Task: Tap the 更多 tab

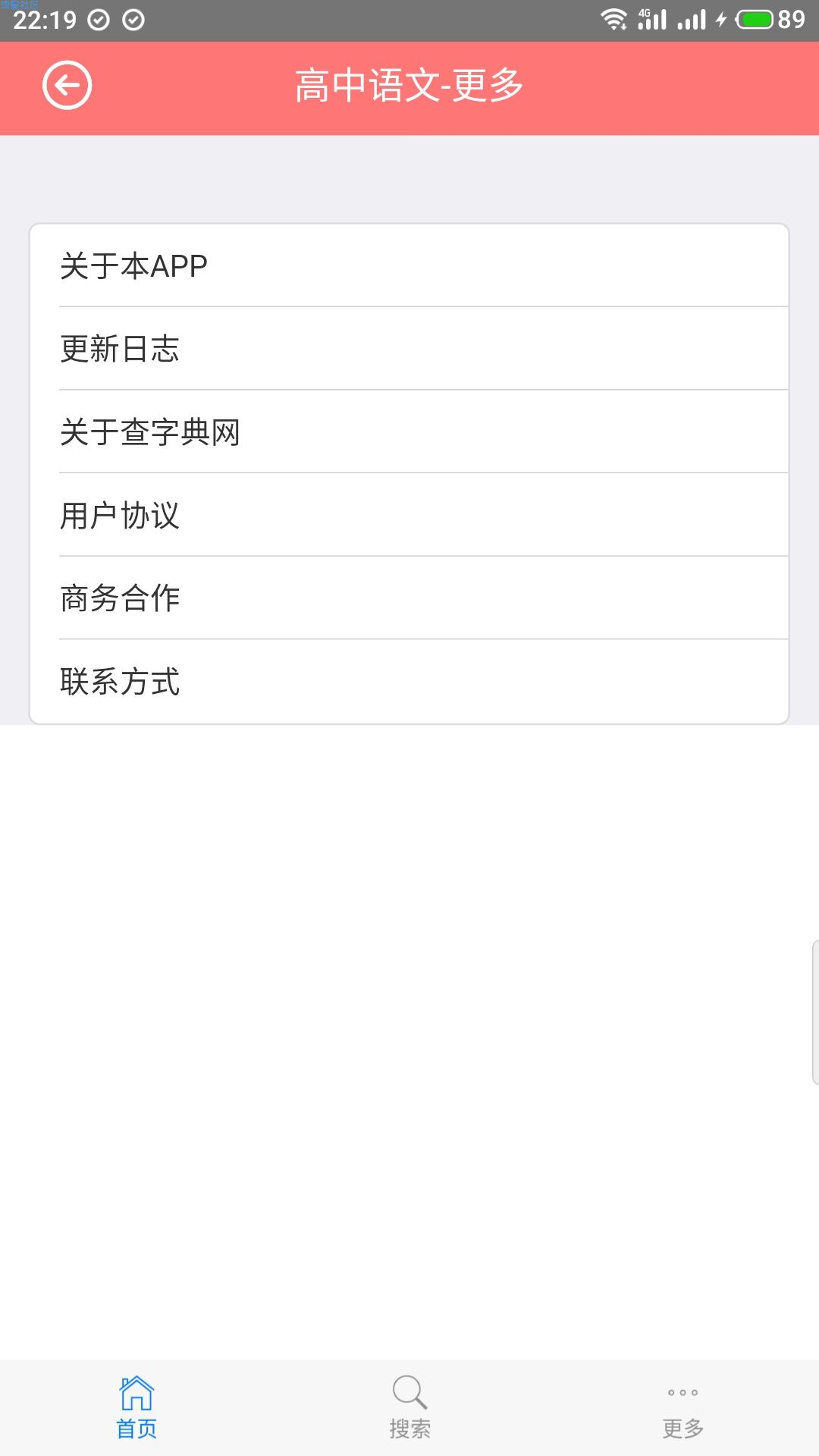Action: pos(682,1407)
